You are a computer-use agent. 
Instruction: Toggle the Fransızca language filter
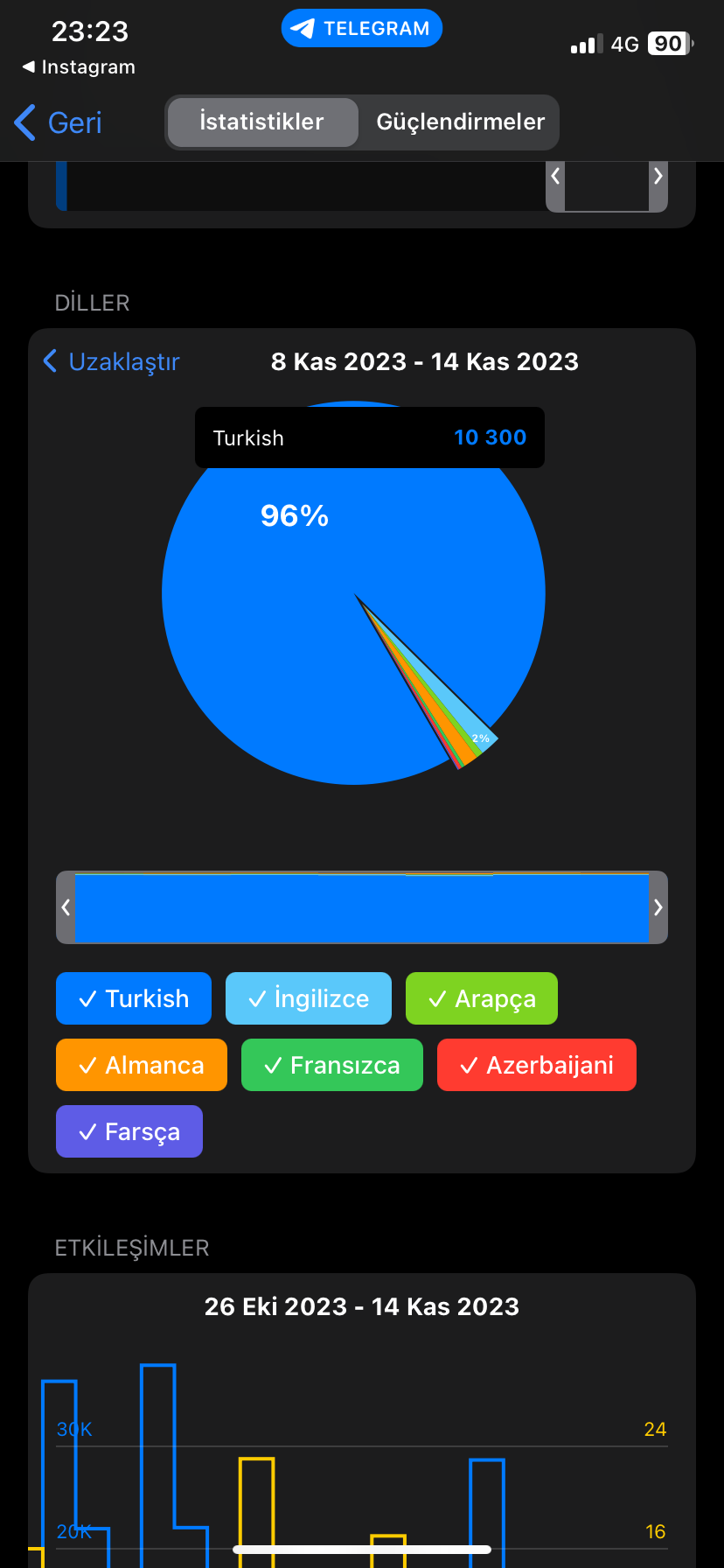tap(332, 1065)
